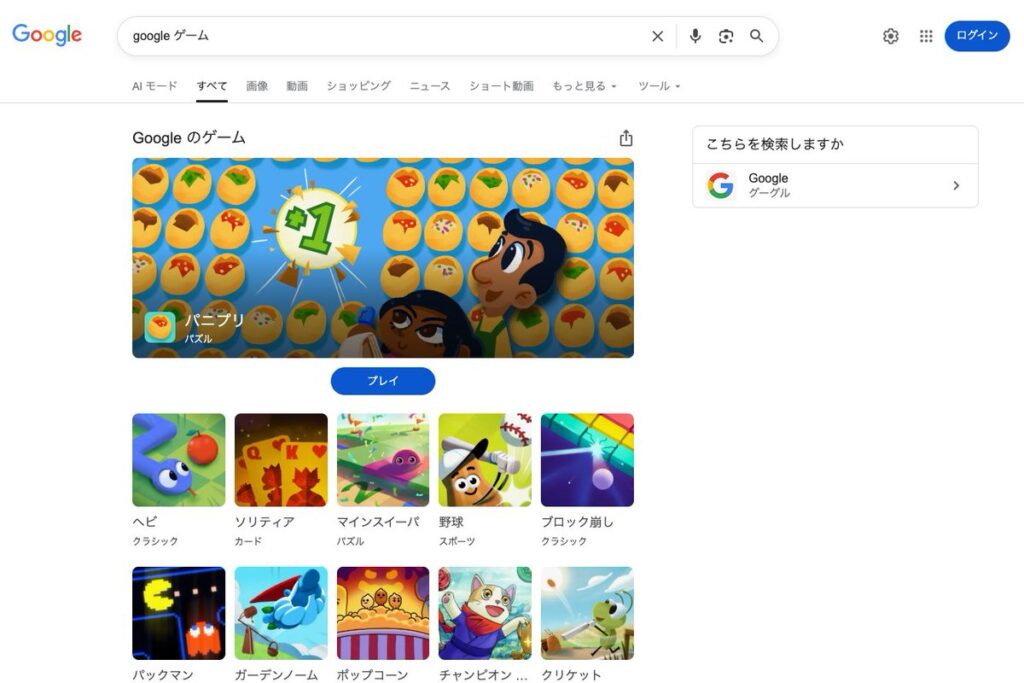This screenshot has height=683, width=1024.
Task: Tap the ログイン button
Action: (x=976, y=36)
